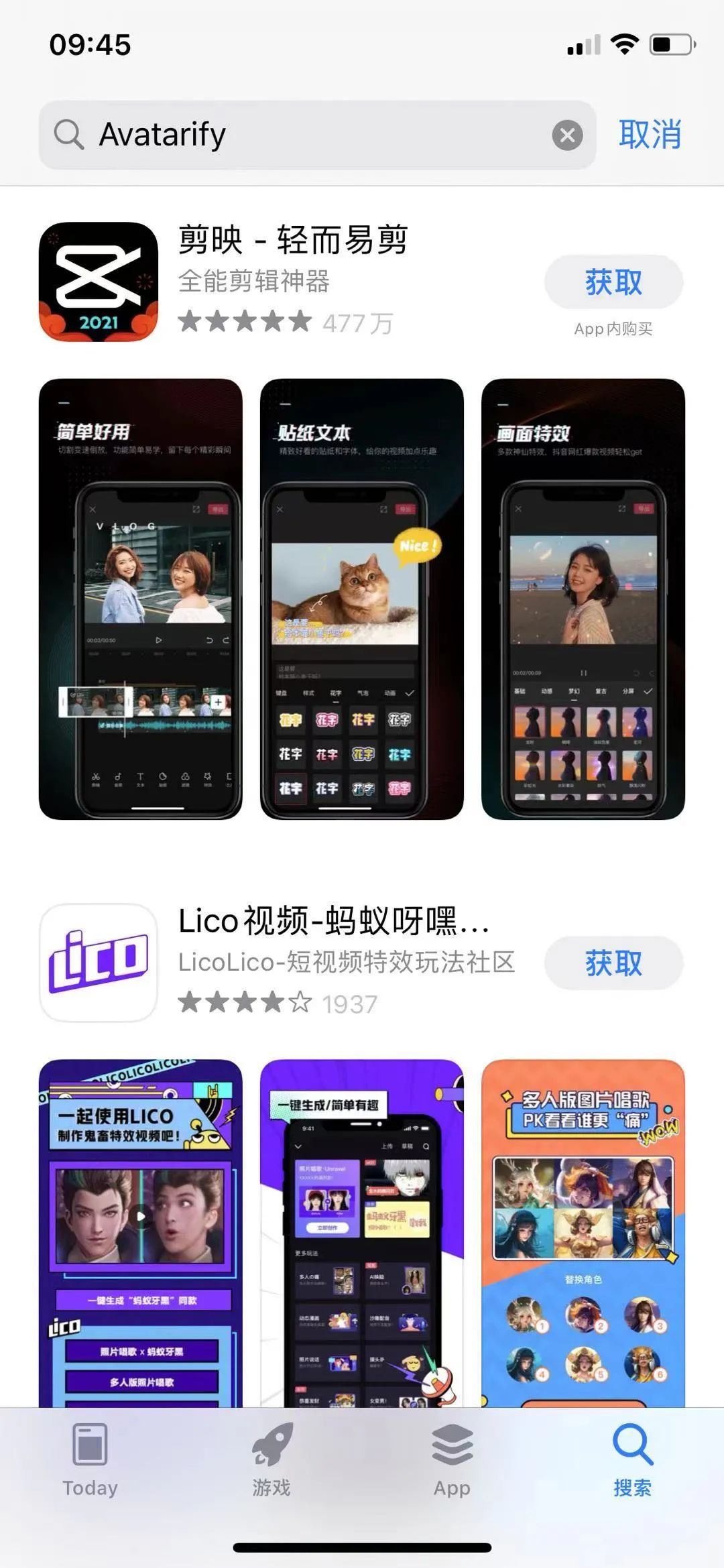Viewport: 724px width, 1568px height.
Task: Get the 剪映 app with 获取
Action: click(613, 282)
